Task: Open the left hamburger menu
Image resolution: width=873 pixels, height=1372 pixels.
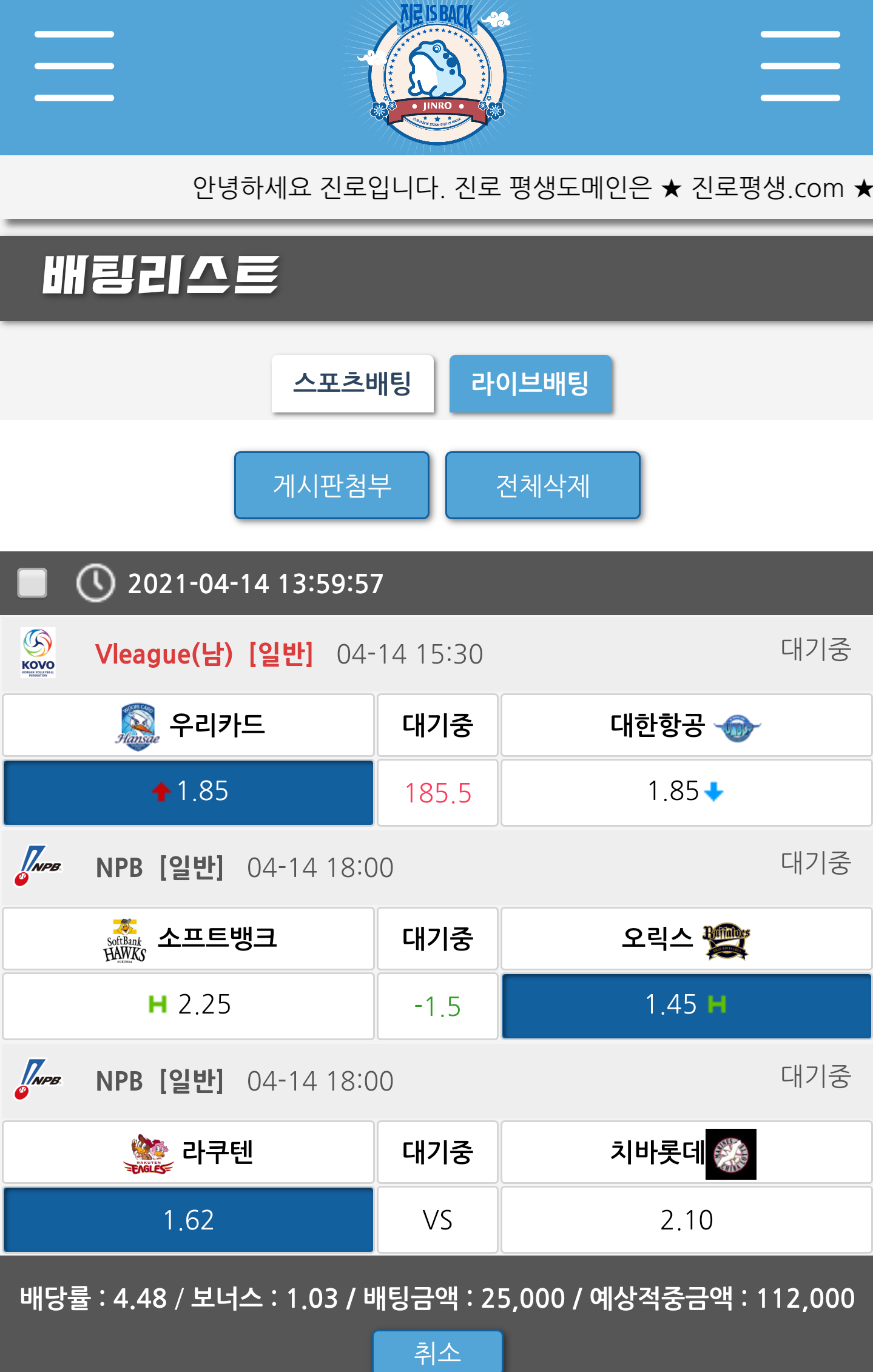Action: point(74,66)
